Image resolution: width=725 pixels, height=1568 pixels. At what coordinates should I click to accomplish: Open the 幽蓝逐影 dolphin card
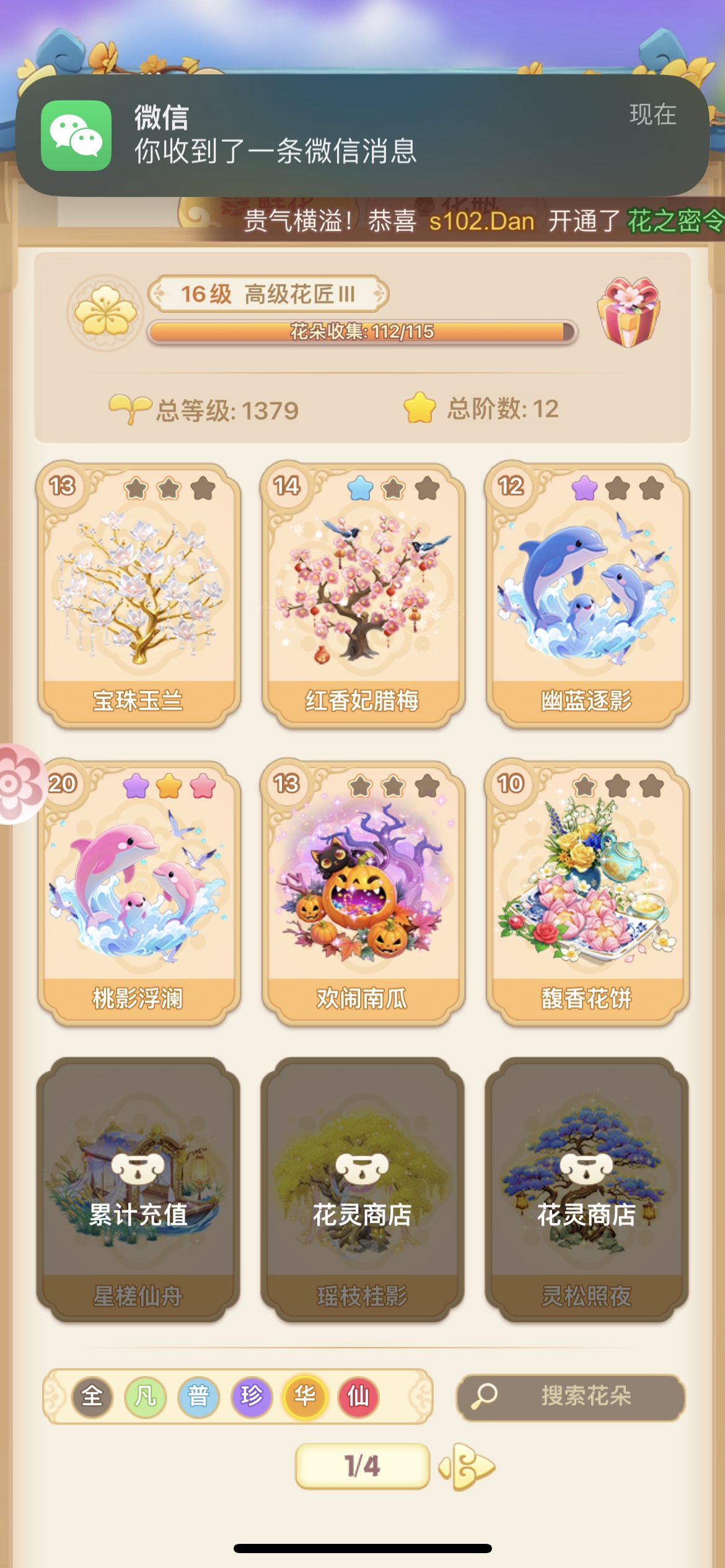[x=587, y=595]
